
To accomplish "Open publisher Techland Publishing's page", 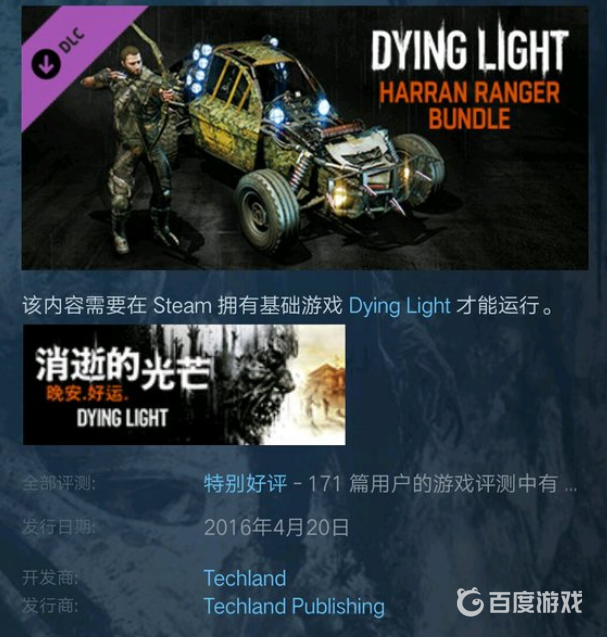I will pyautogui.click(x=293, y=606).
